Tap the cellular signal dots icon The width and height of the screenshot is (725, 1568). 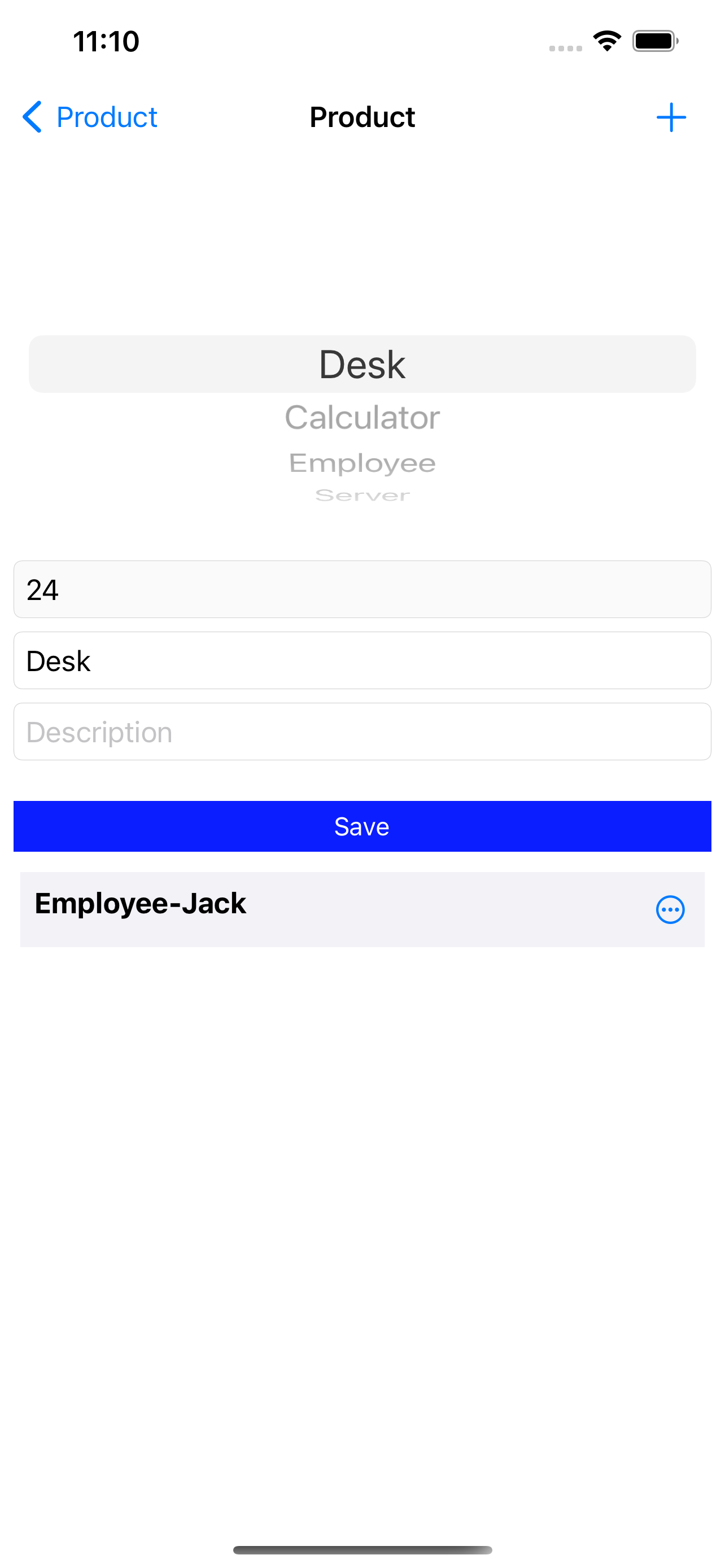[x=566, y=46]
